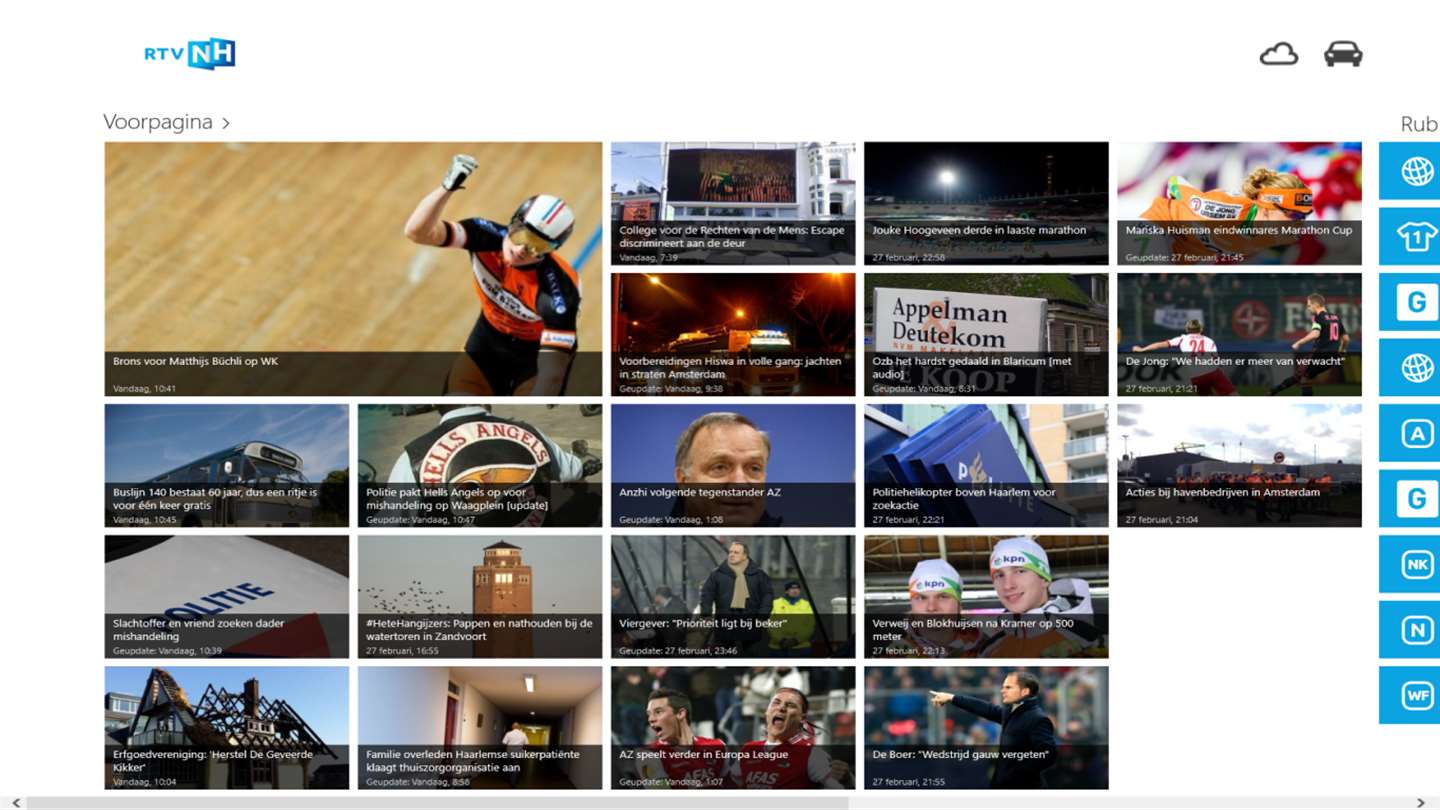
Task: Open Voorbereidingen Hiswa in volle gang article
Action: click(733, 334)
